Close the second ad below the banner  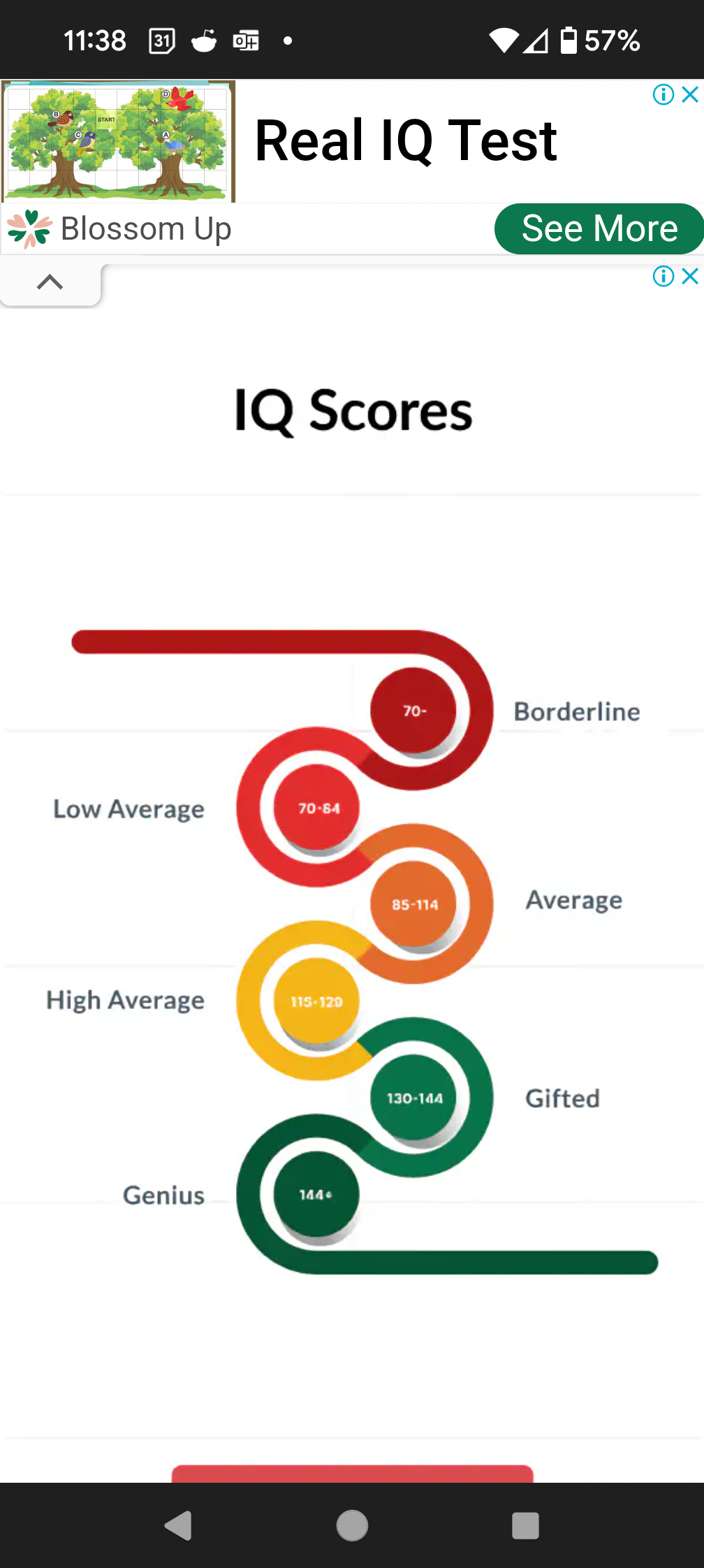pyautogui.click(x=690, y=276)
